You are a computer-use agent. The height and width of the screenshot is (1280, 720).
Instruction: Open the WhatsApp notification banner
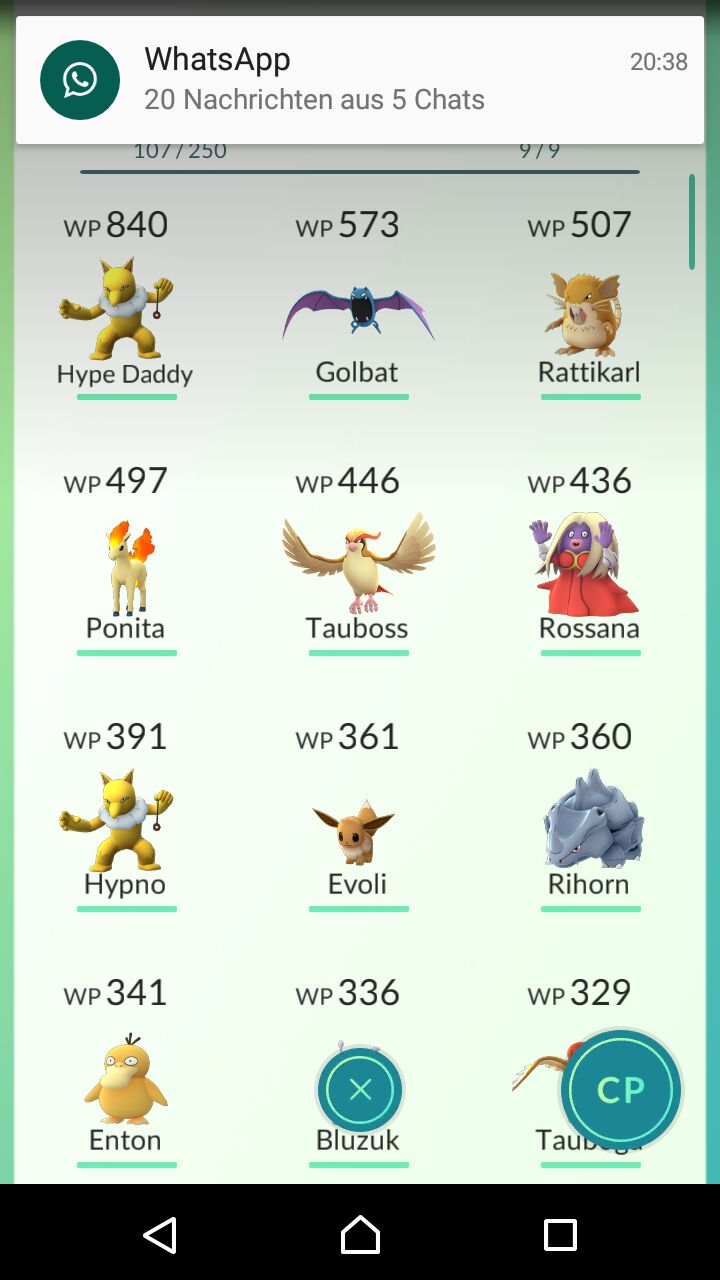[360, 80]
